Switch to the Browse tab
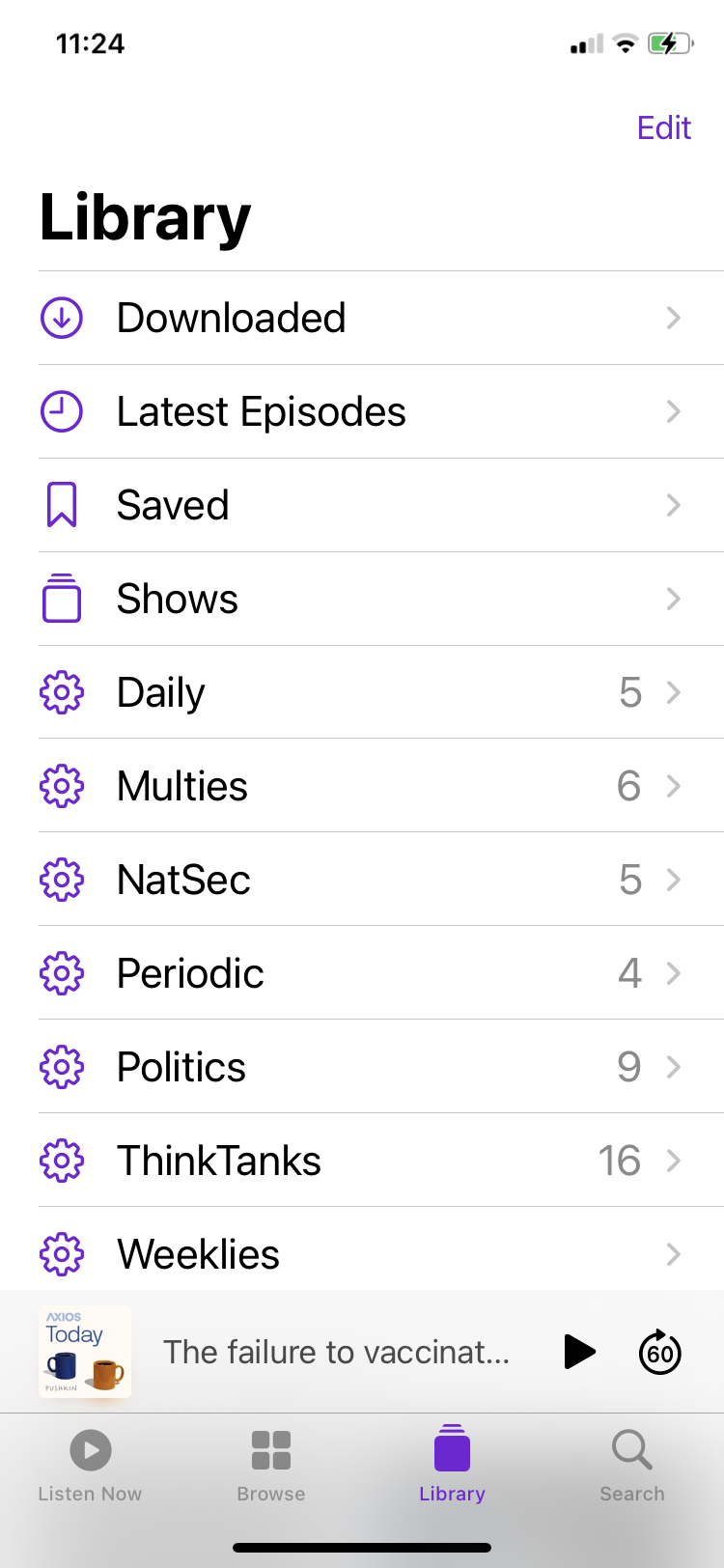The height and width of the screenshot is (1568, 724). (271, 1466)
